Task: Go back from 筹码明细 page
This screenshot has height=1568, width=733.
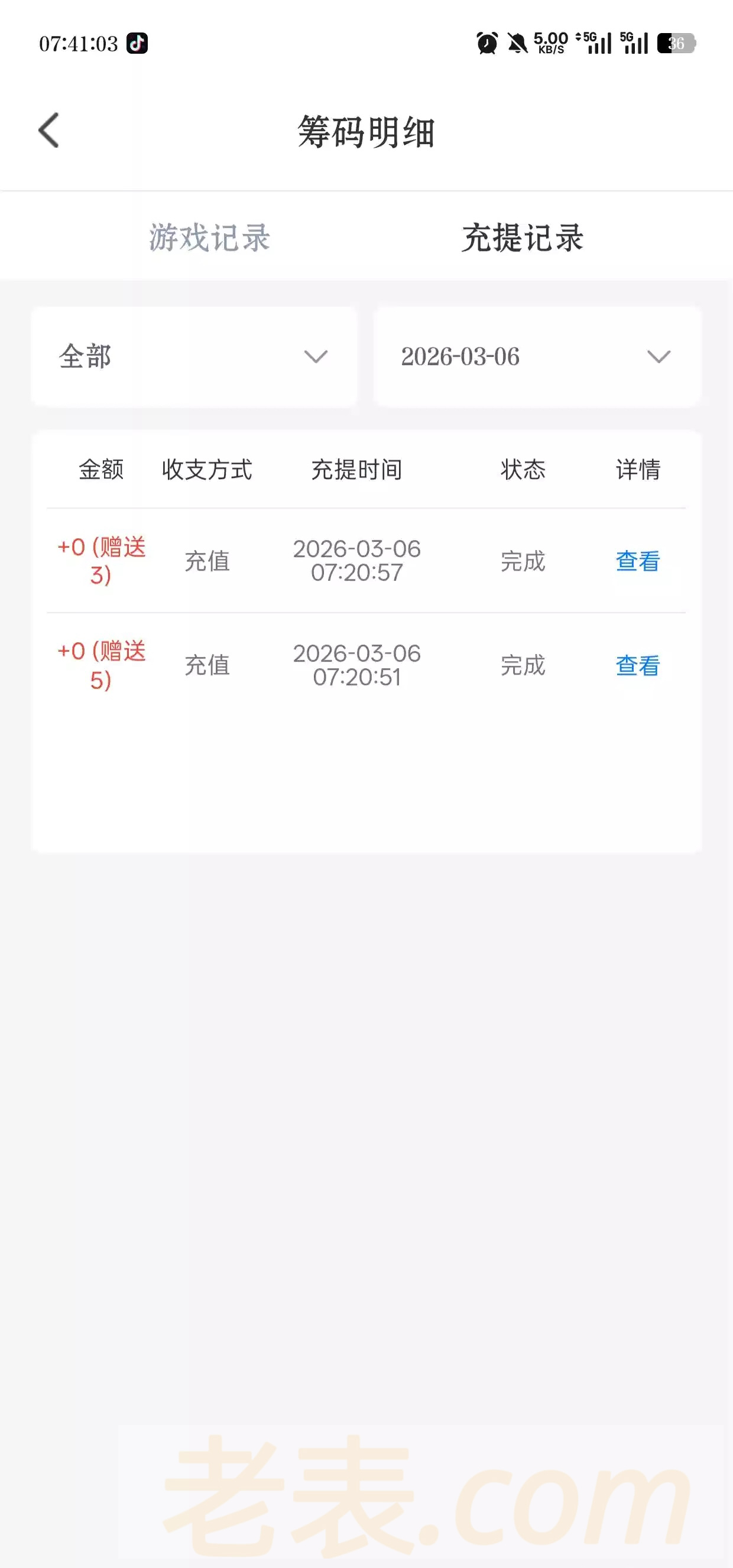Action: coord(48,130)
